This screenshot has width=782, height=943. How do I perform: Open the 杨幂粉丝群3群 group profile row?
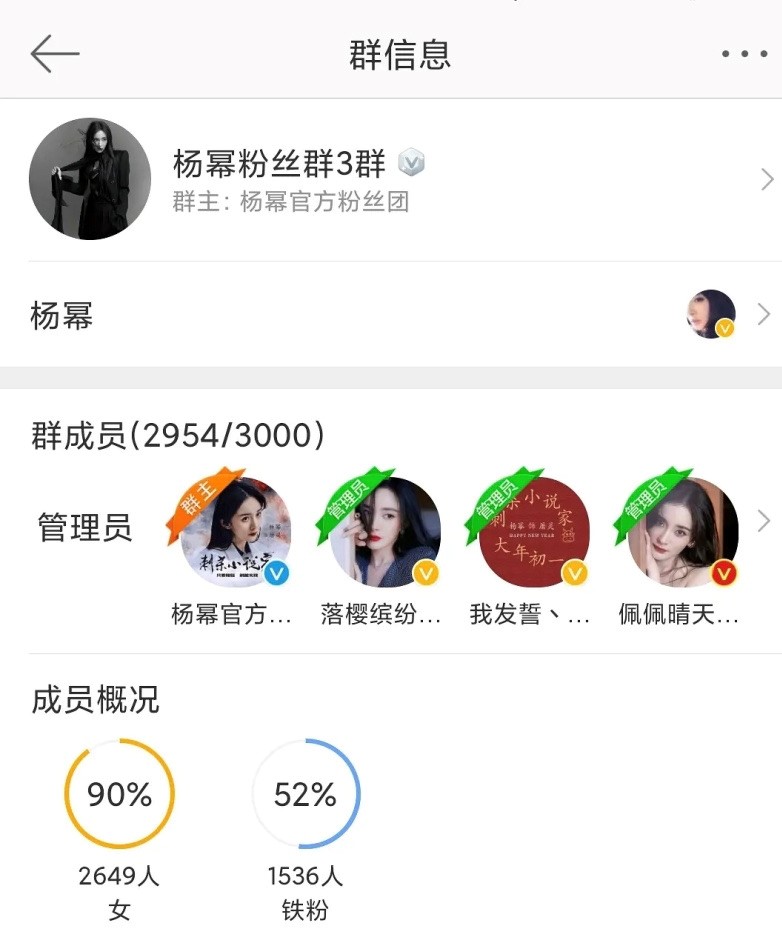tap(400, 180)
